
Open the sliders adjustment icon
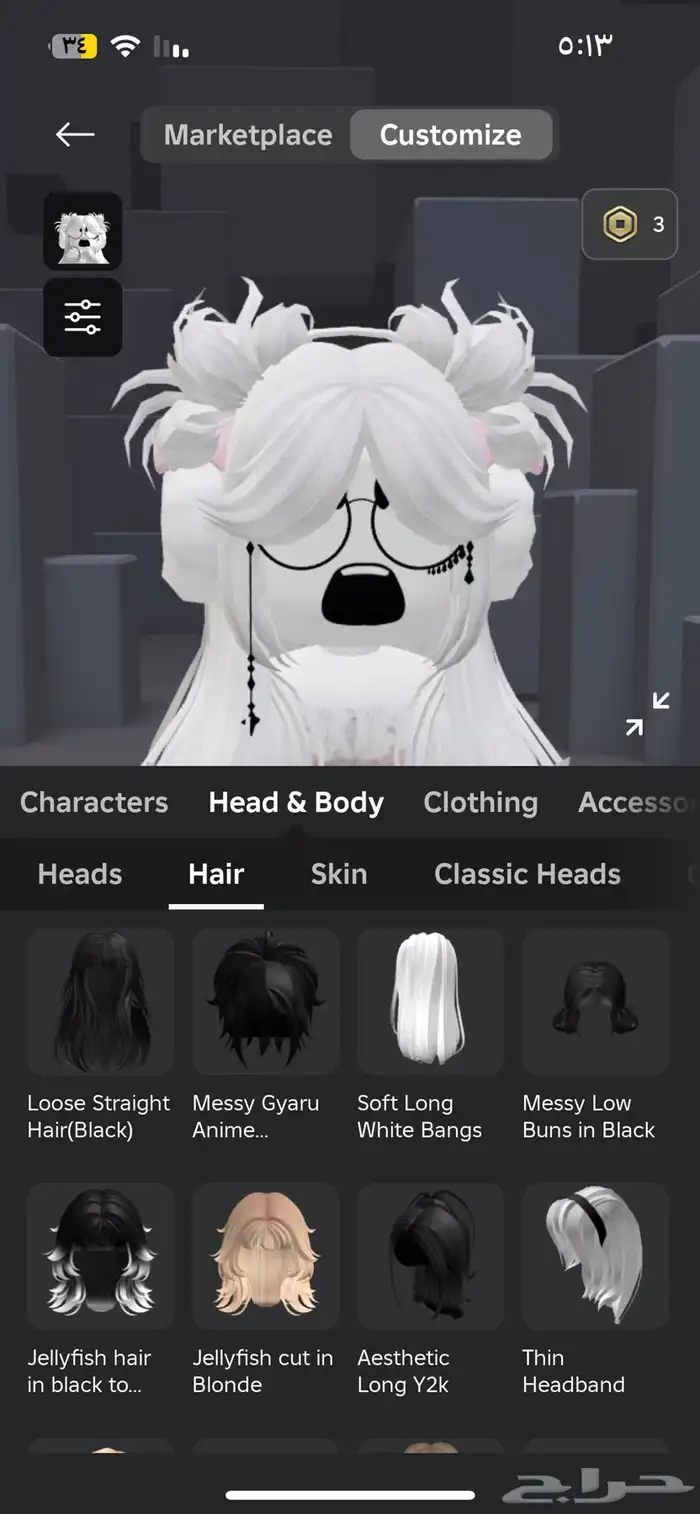point(83,317)
